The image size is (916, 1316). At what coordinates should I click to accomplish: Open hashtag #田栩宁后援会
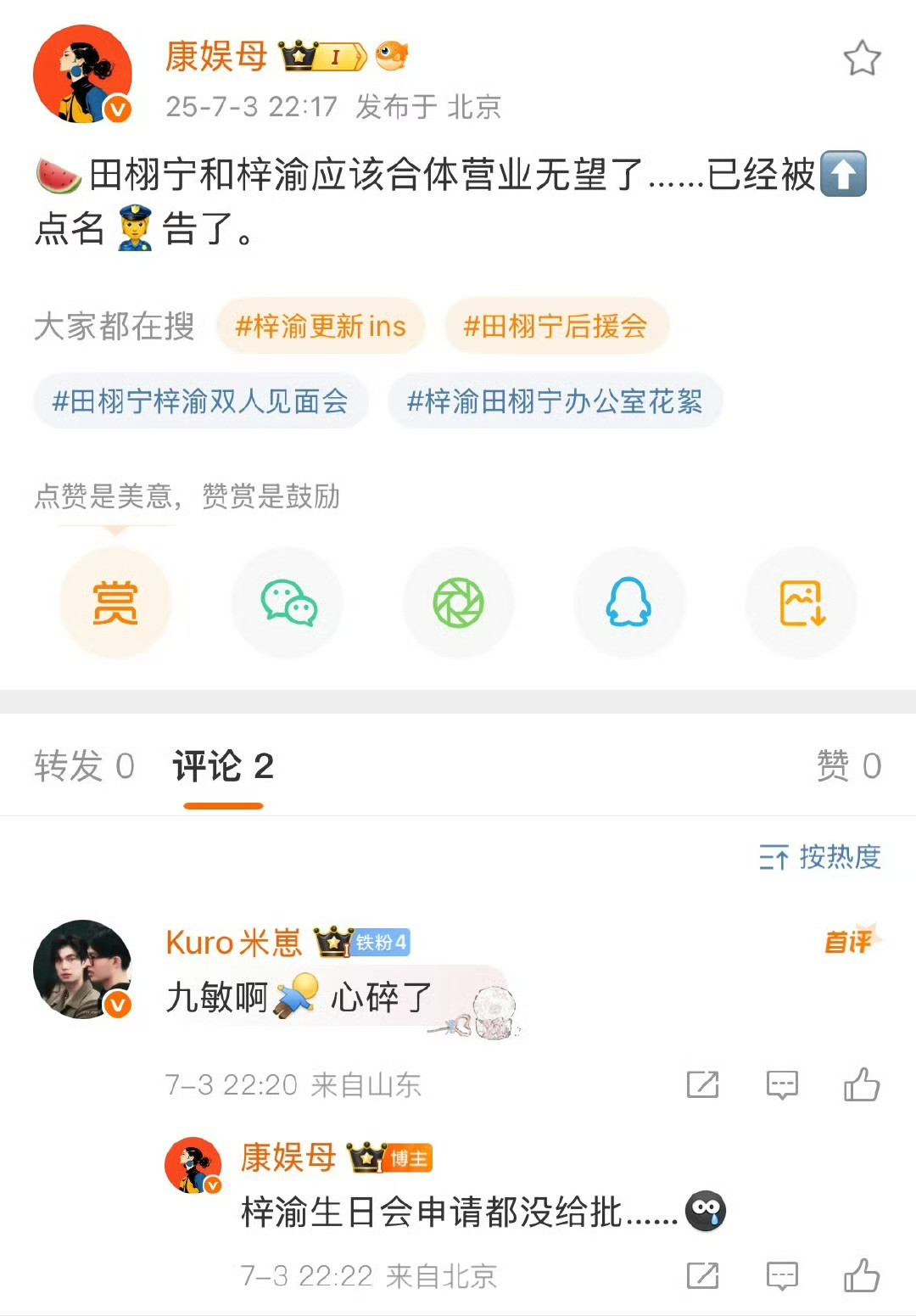pyautogui.click(x=556, y=326)
